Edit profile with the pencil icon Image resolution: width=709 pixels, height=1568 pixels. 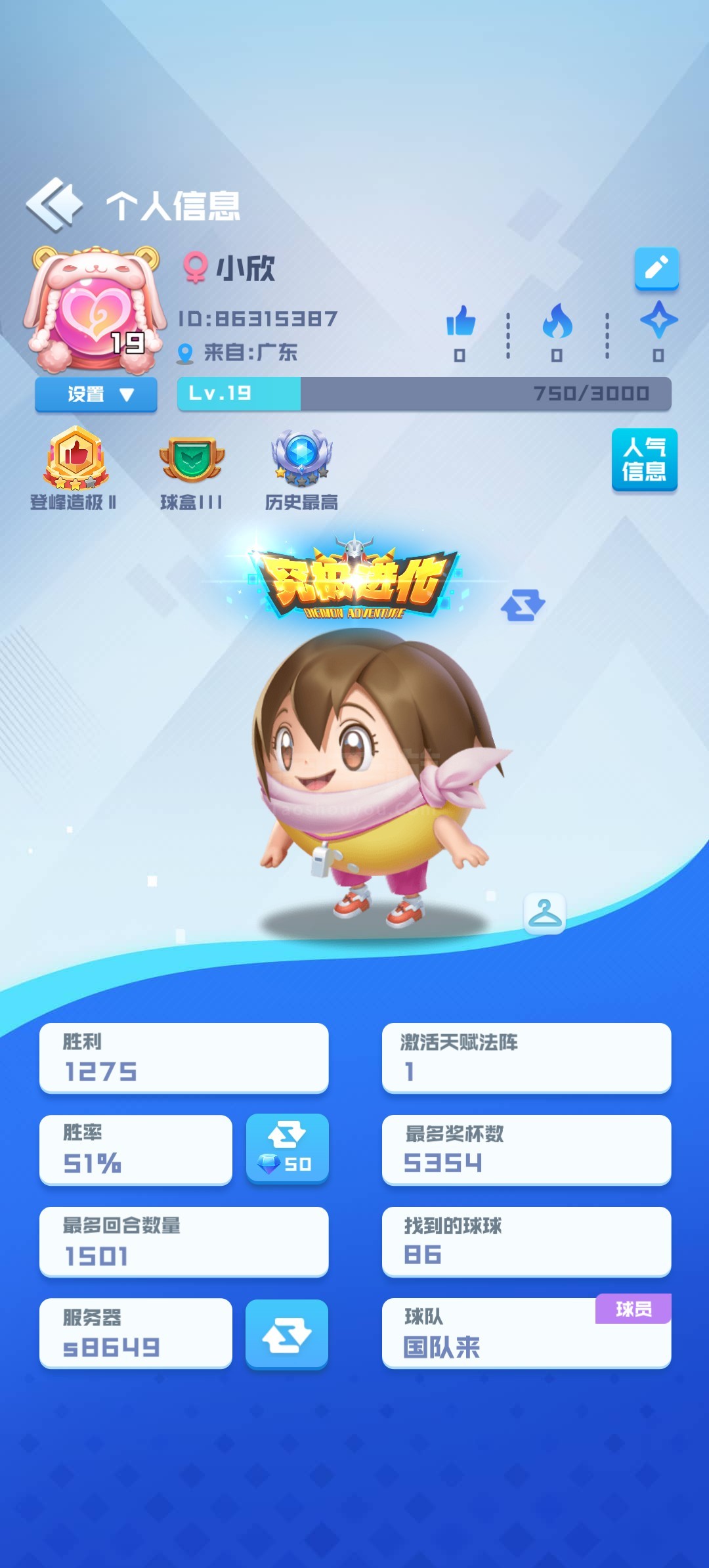(x=656, y=269)
